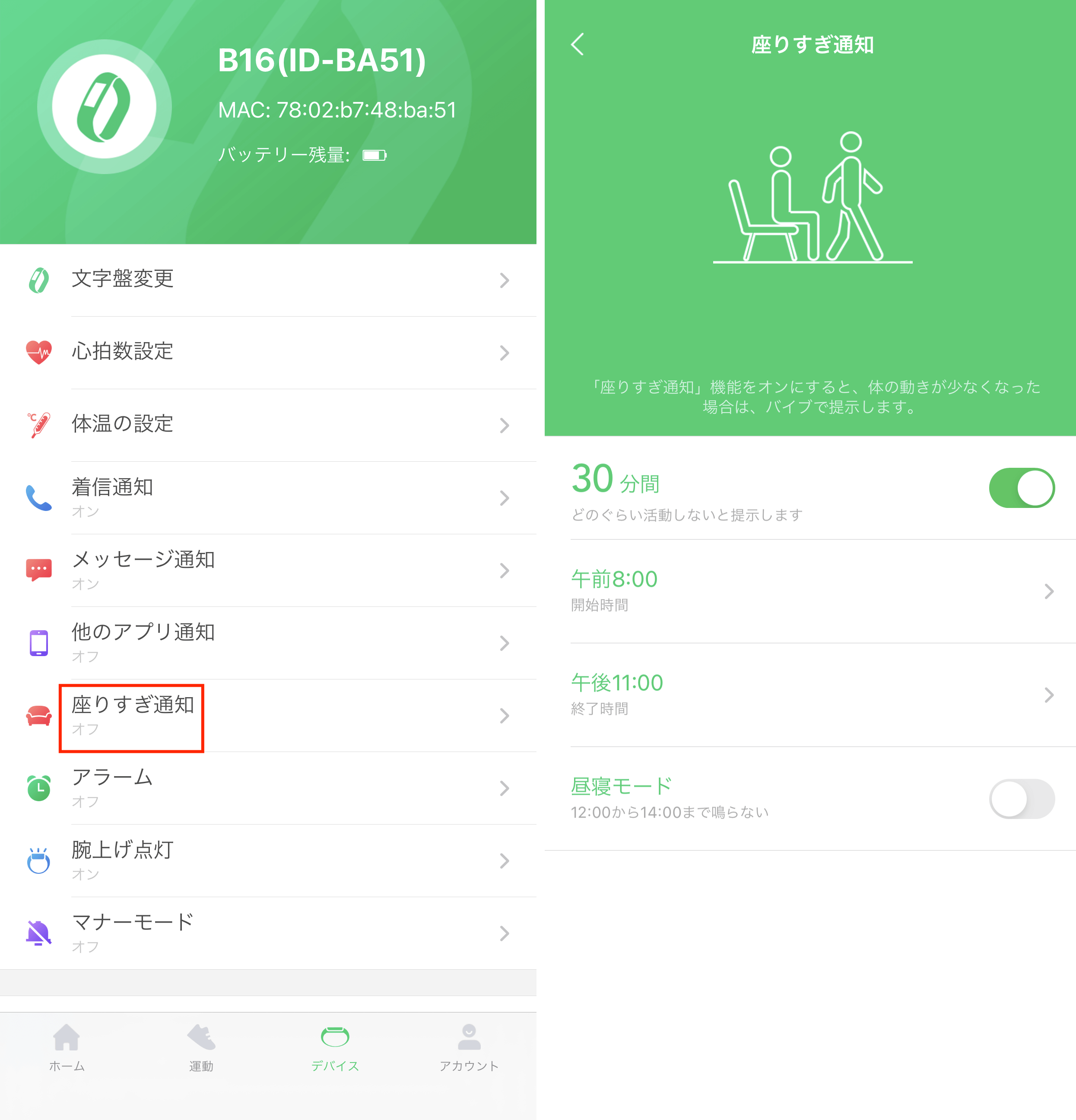Enable 昼寝モード switch
This screenshot has width=1076, height=1120.
coord(1021,798)
